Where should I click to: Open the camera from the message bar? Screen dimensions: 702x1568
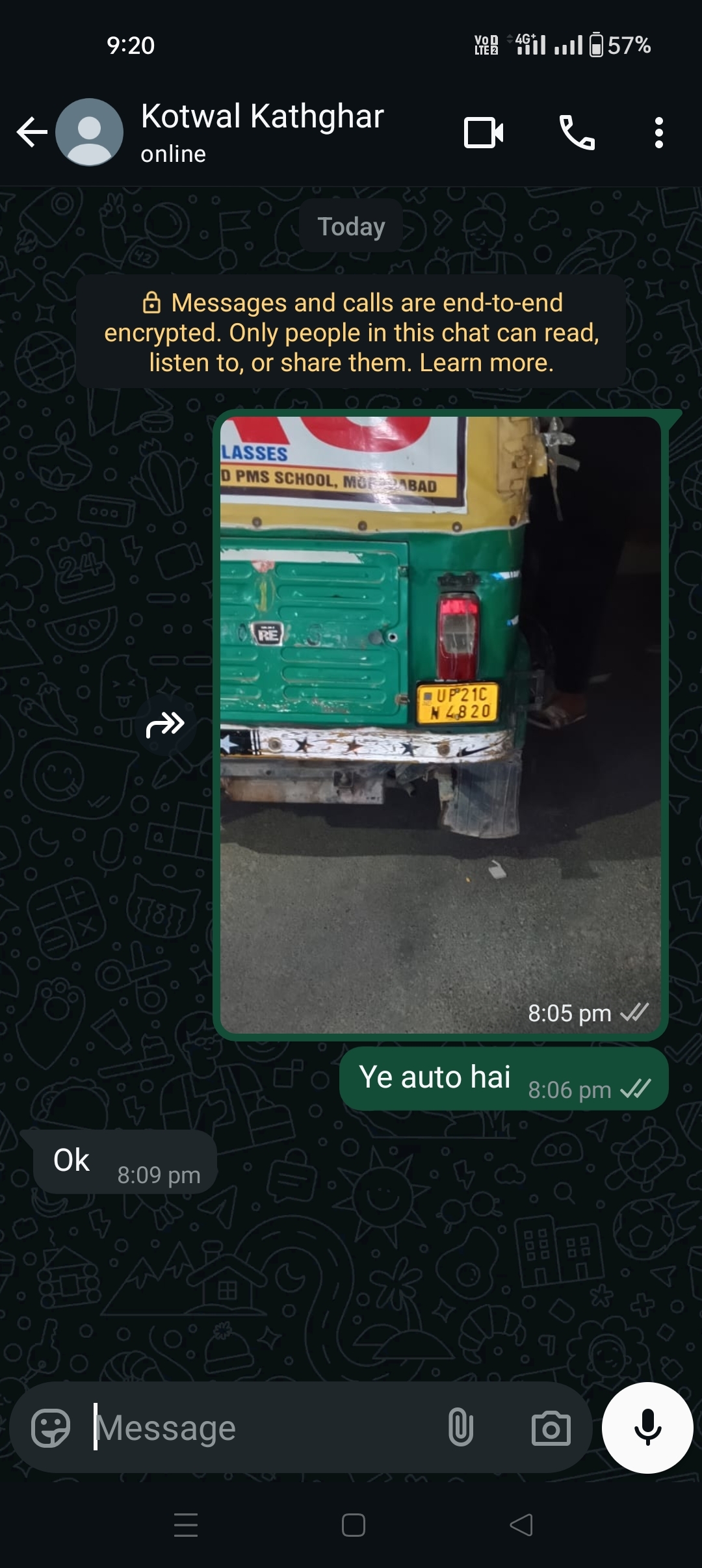pyautogui.click(x=551, y=1428)
